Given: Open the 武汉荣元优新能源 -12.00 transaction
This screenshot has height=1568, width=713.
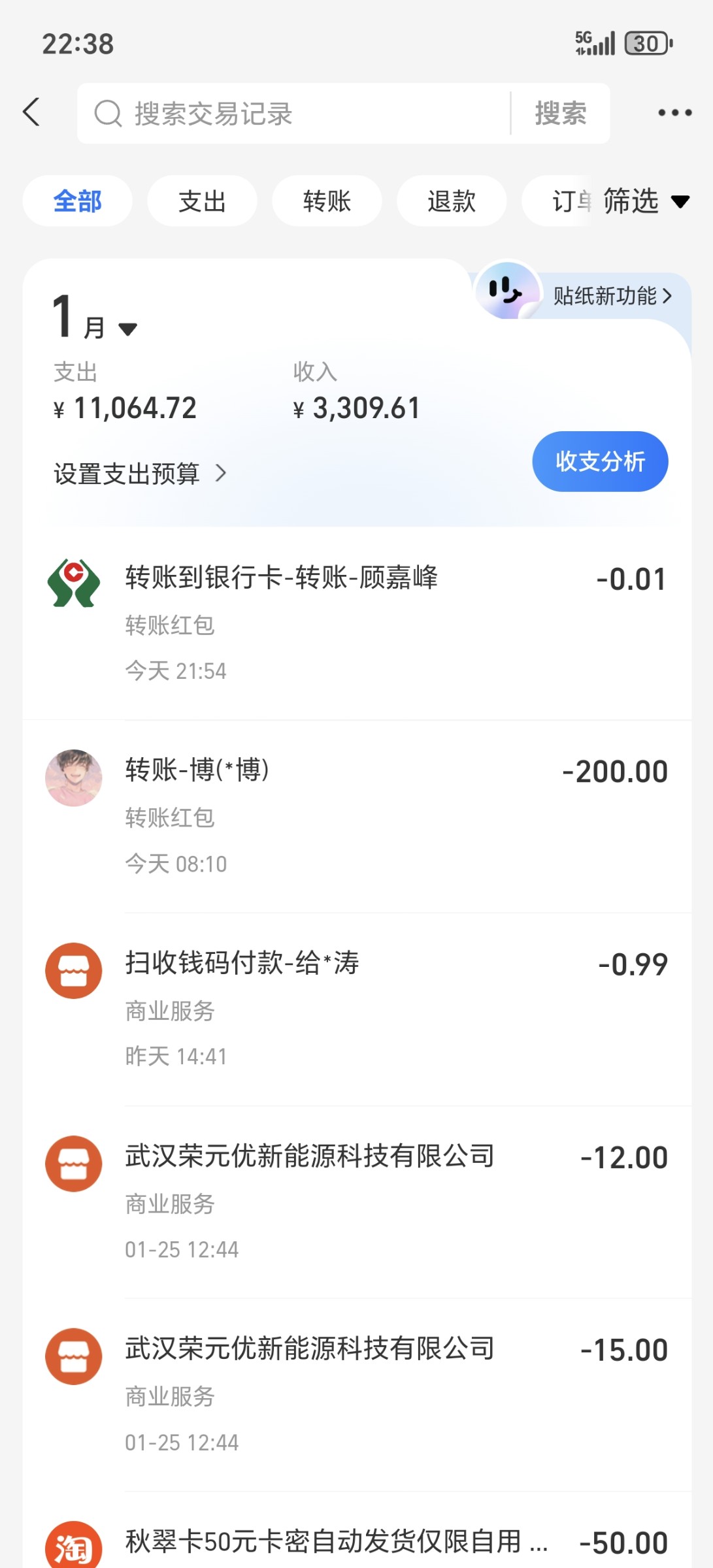Looking at the screenshot, I should point(356,1201).
